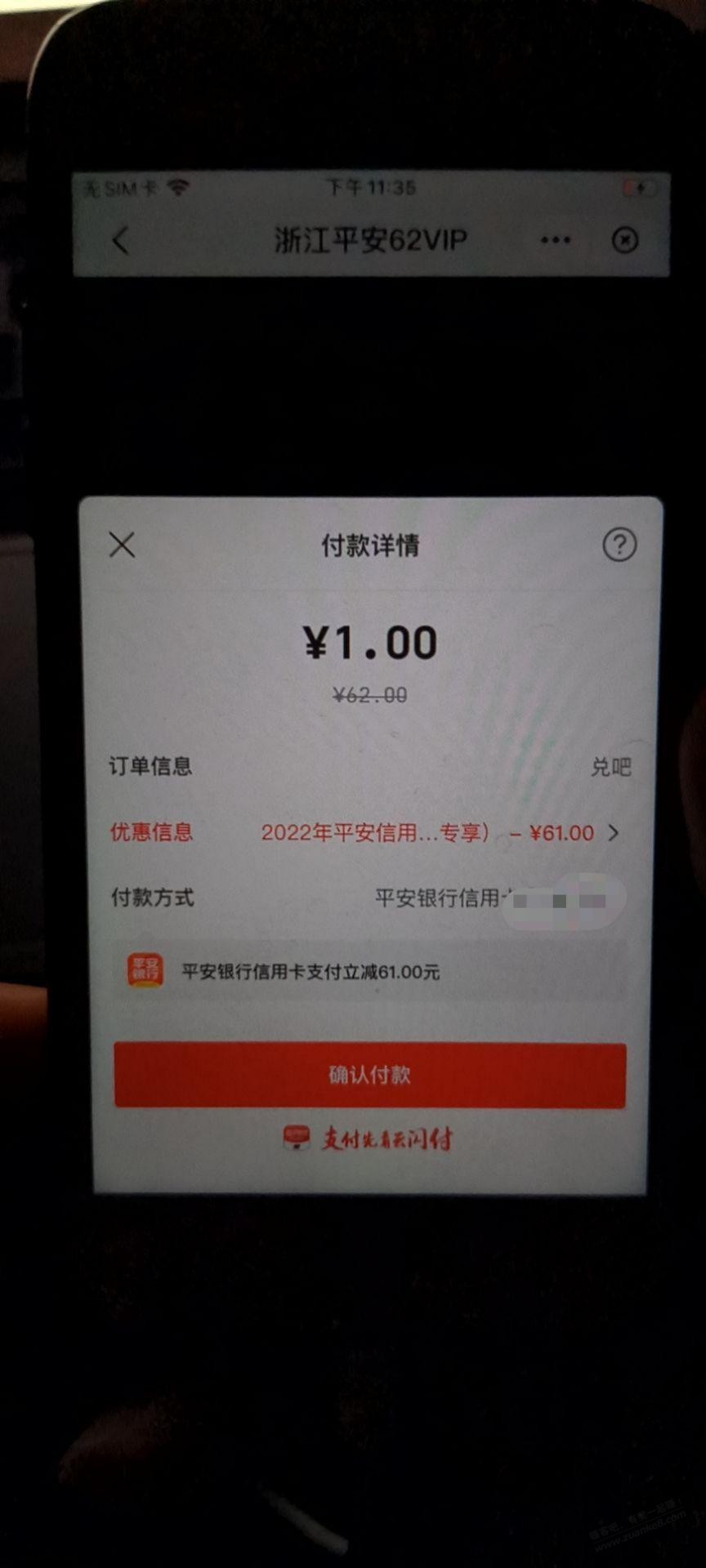Image resolution: width=706 pixels, height=1568 pixels.
Task: Dismiss the 付款详情 payment sheet
Action: pyautogui.click(x=123, y=545)
